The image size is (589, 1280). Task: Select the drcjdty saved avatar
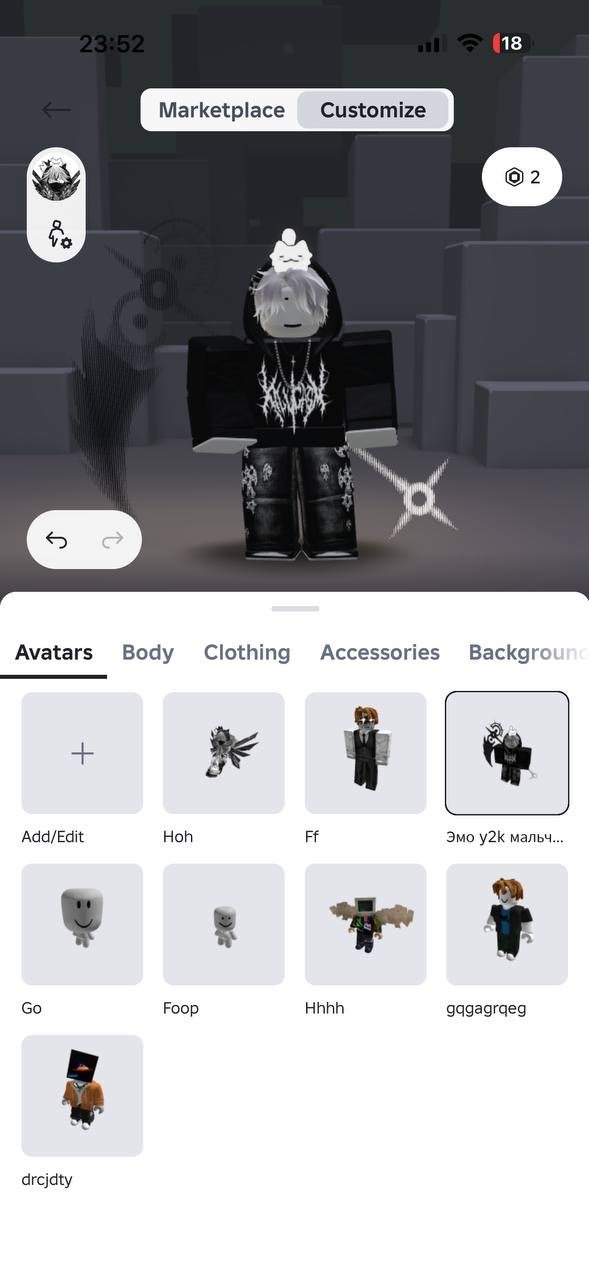click(x=82, y=1096)
